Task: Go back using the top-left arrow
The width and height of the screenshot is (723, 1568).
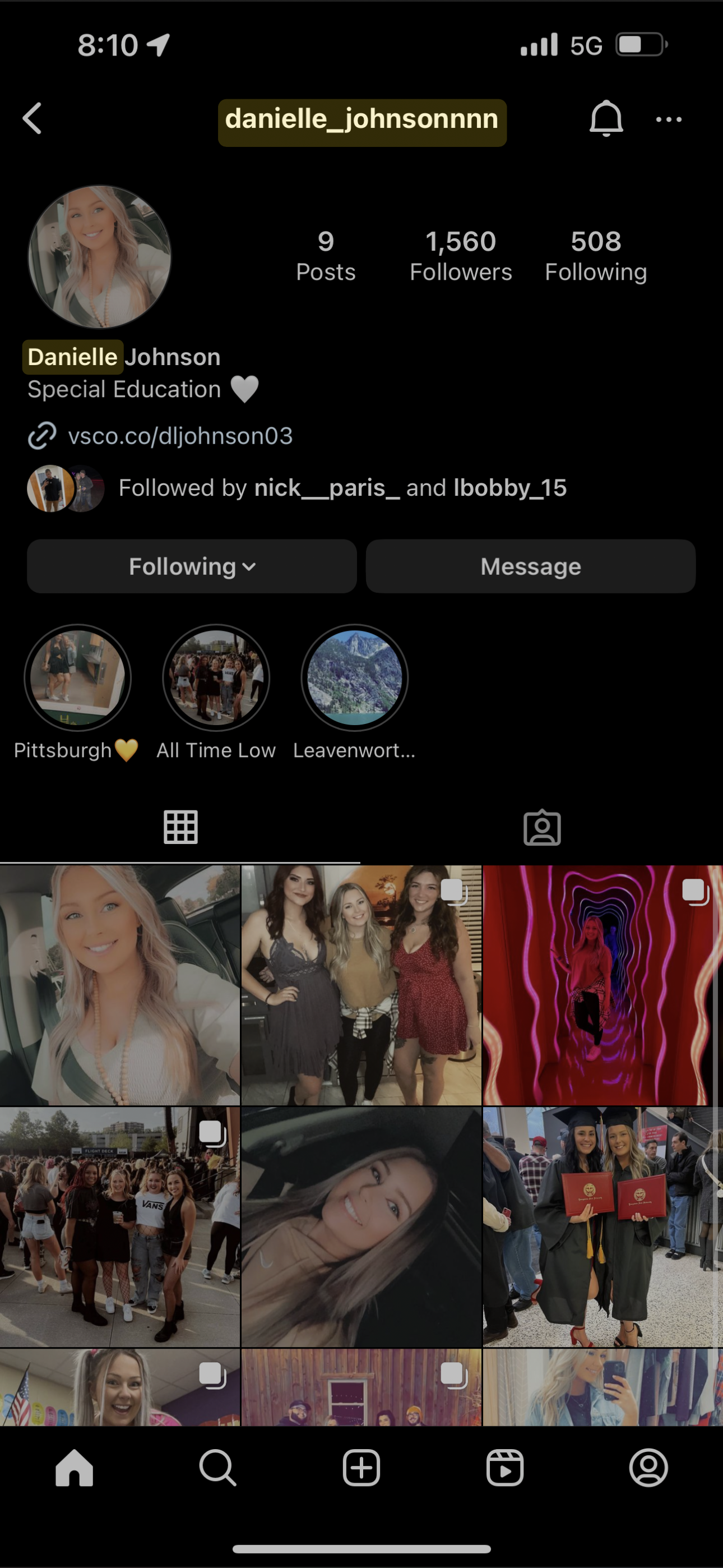Action: tap(33, 118)
